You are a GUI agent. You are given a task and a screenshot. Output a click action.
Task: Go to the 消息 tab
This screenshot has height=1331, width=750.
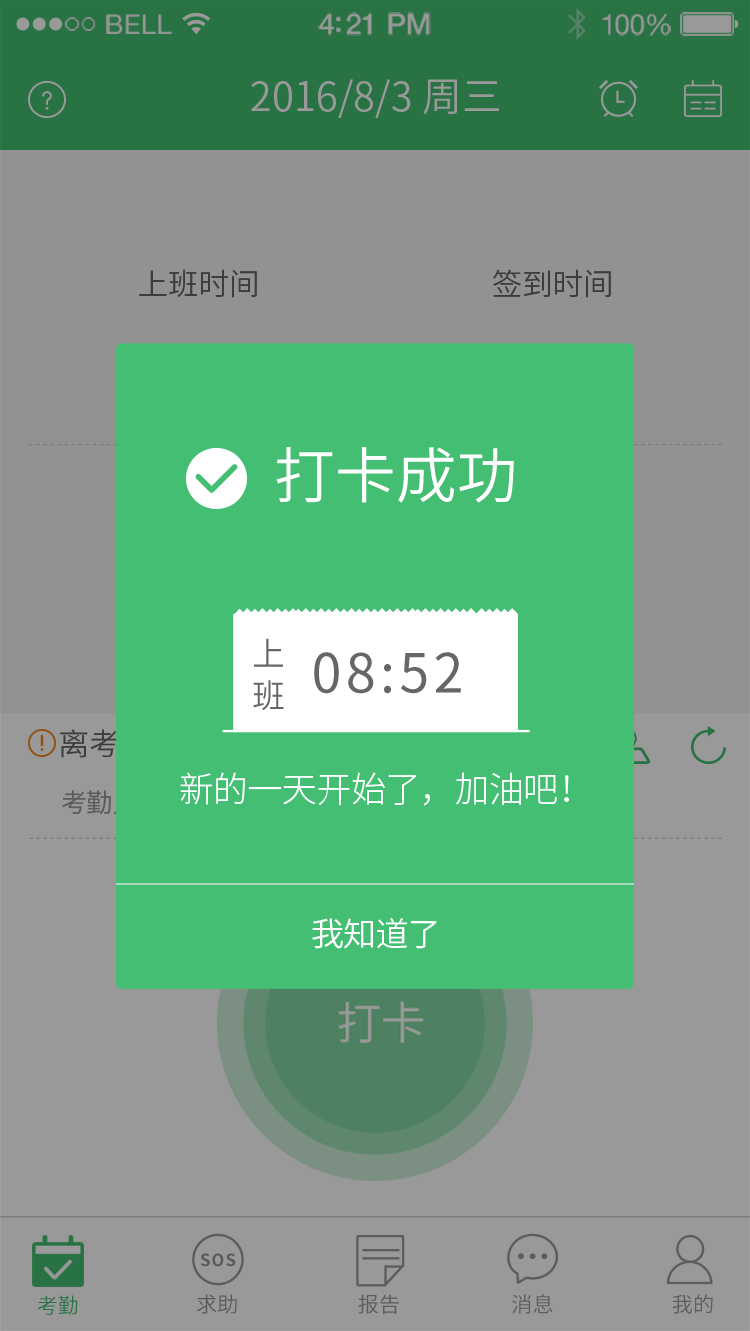pyautogui.click(x=532, y=1275)
